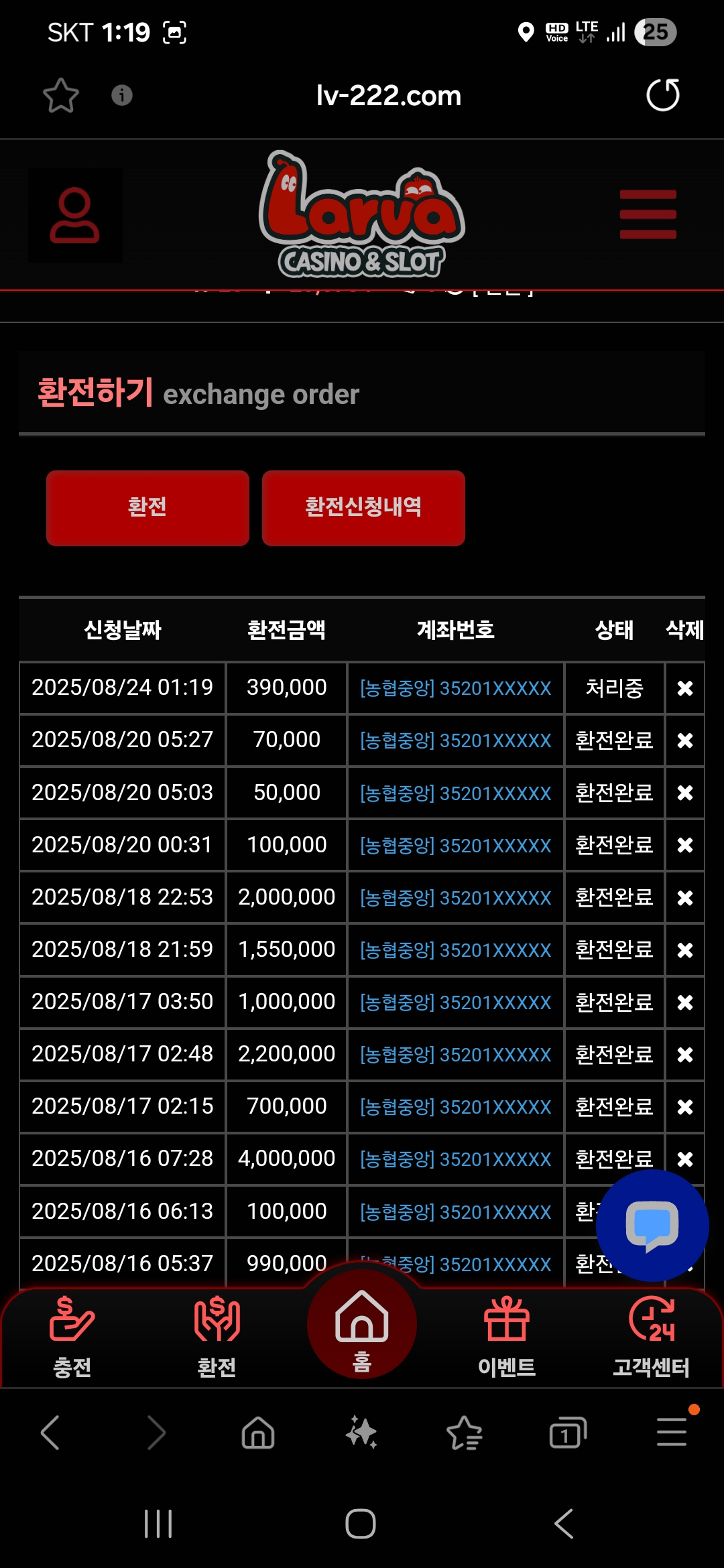Remove the 2,000,000 exchange record
The image size is (724, 1568).
pos(684,898)
